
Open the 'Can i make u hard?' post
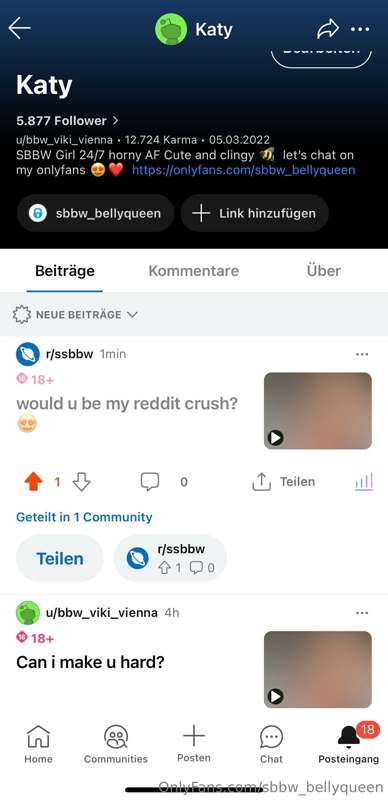coord(90,662)
